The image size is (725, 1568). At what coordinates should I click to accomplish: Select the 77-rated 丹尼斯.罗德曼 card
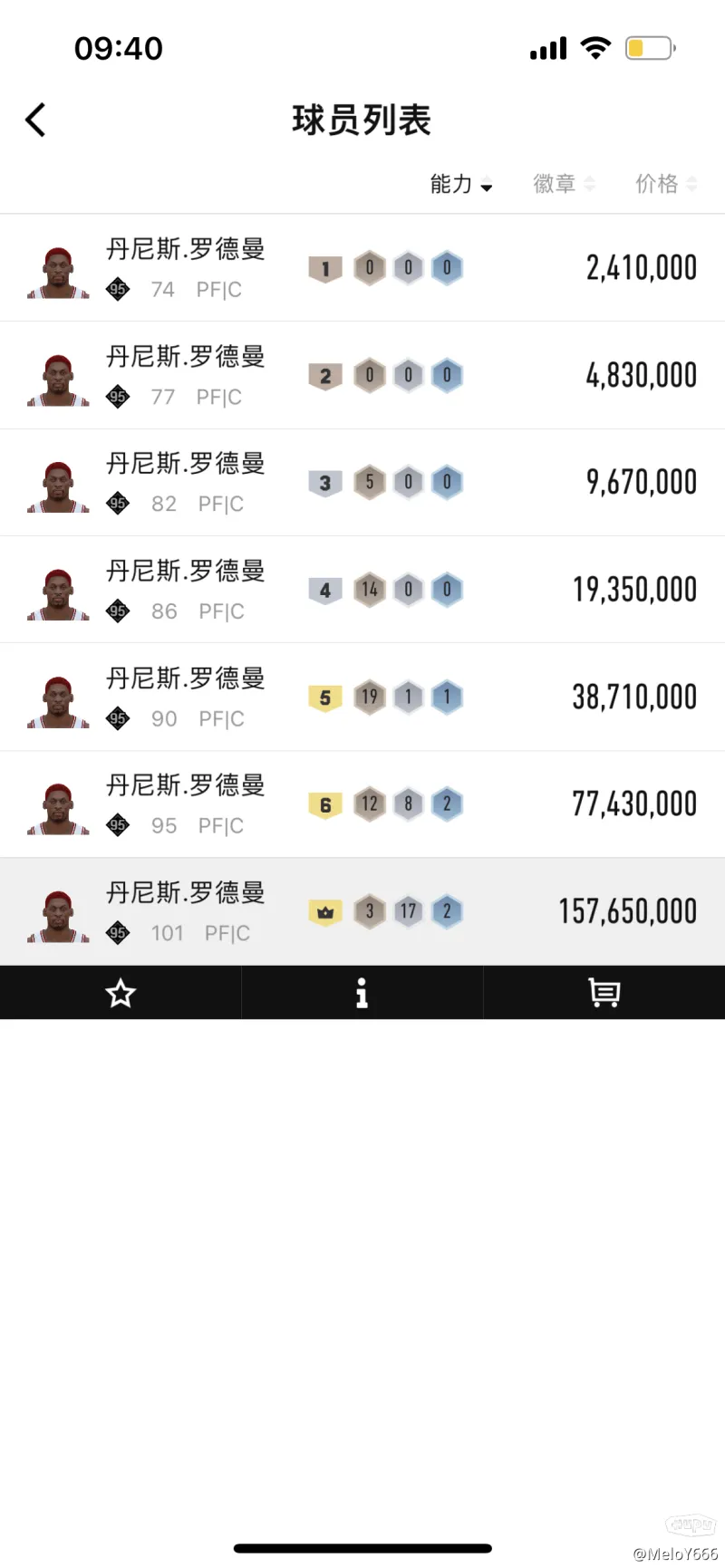362,375
